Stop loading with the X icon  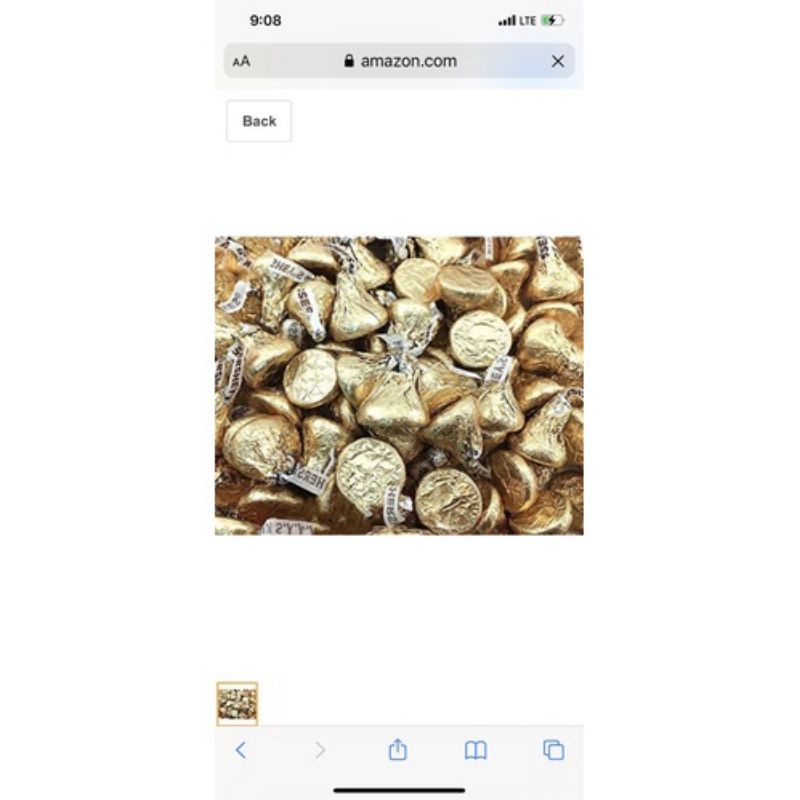558,61
